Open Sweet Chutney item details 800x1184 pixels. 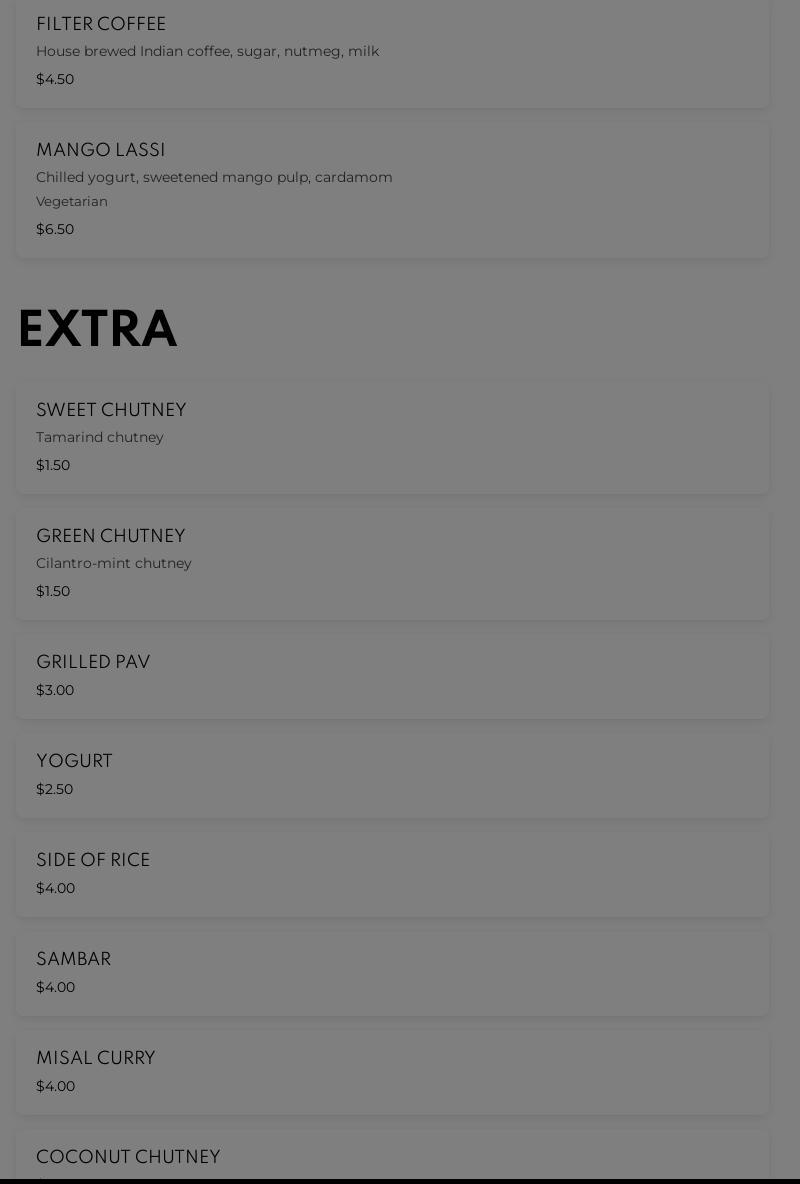(392, 437)
